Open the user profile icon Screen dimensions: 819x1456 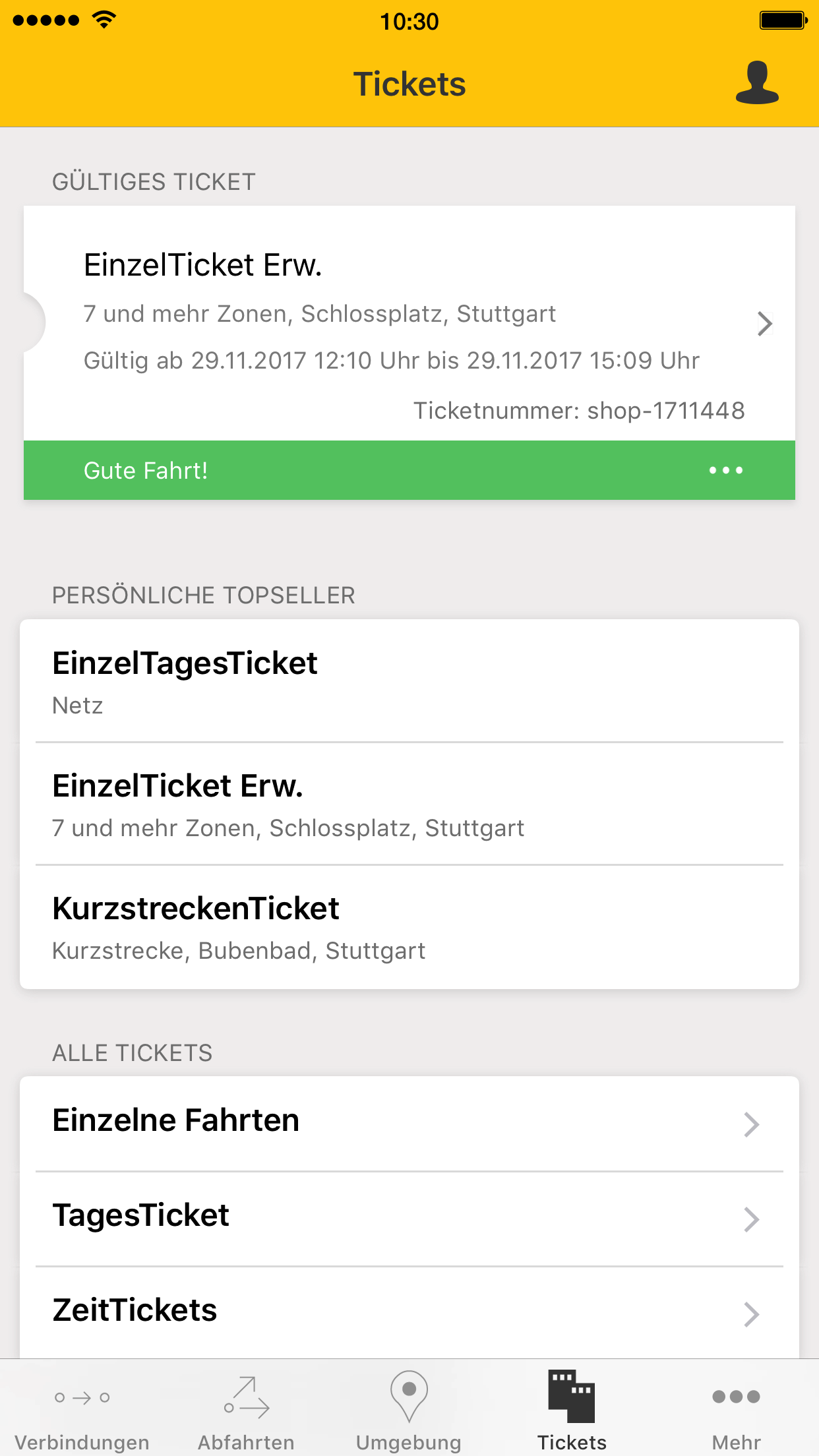(757, 83)
